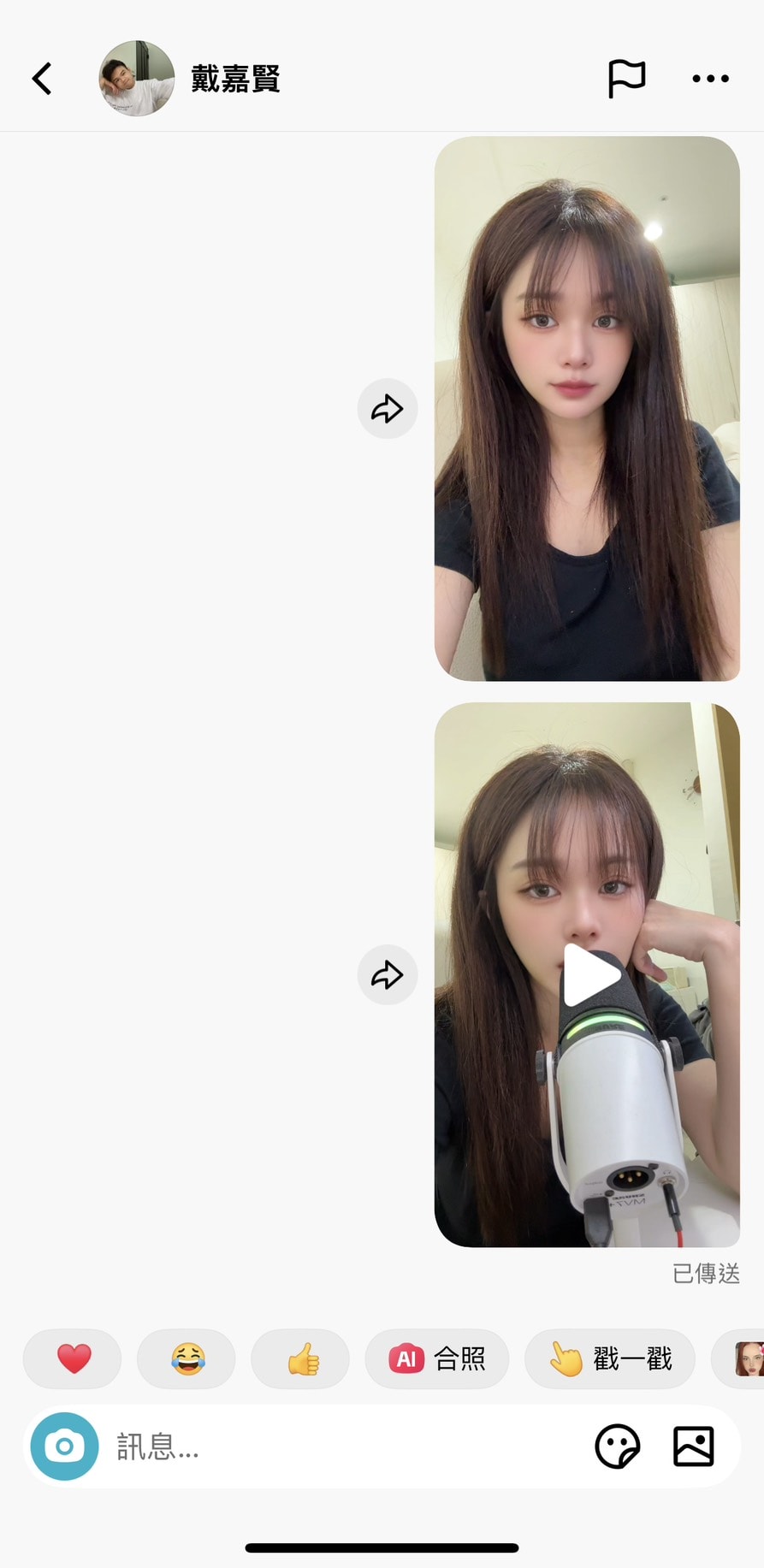Open the sticker picker icon

coord(617,1447)
